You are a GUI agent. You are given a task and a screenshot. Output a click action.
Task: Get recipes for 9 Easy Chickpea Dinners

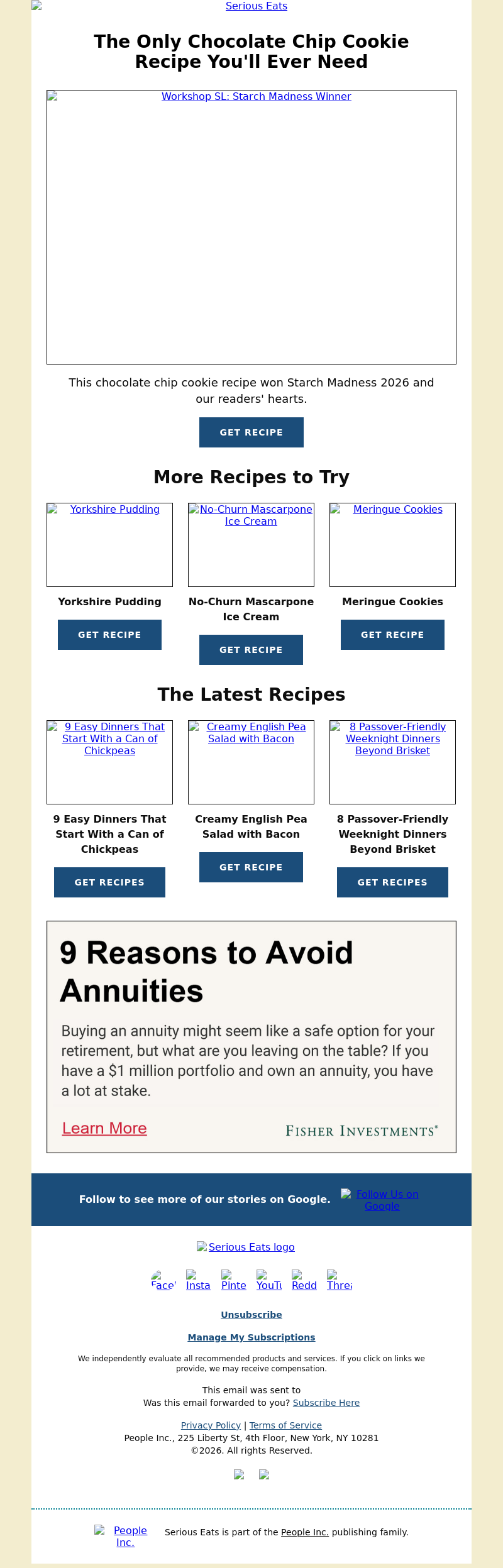click(x=109, y=882)
